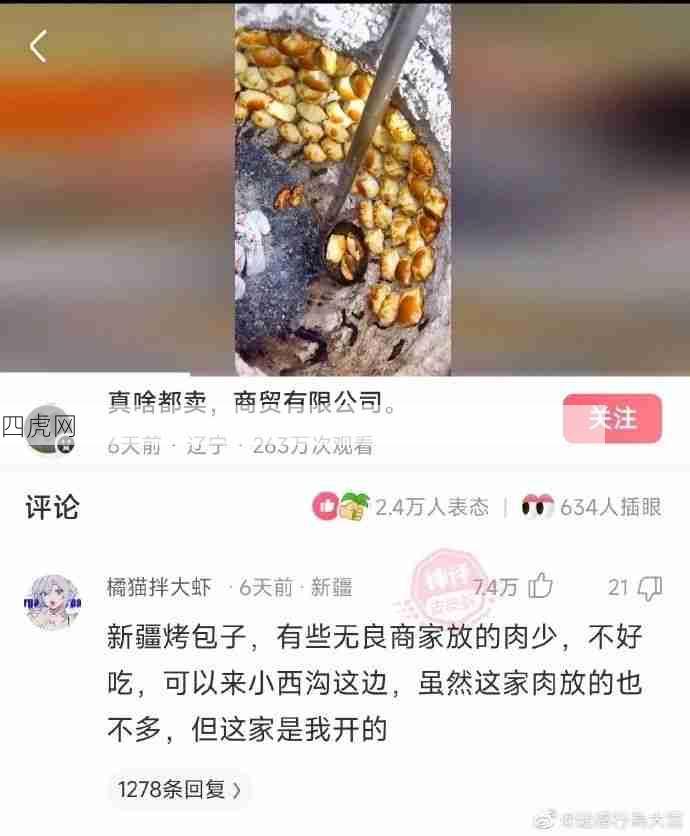The image size is (690, 836).
Task: Tap the baked buns video player
Action: point(343,188)
